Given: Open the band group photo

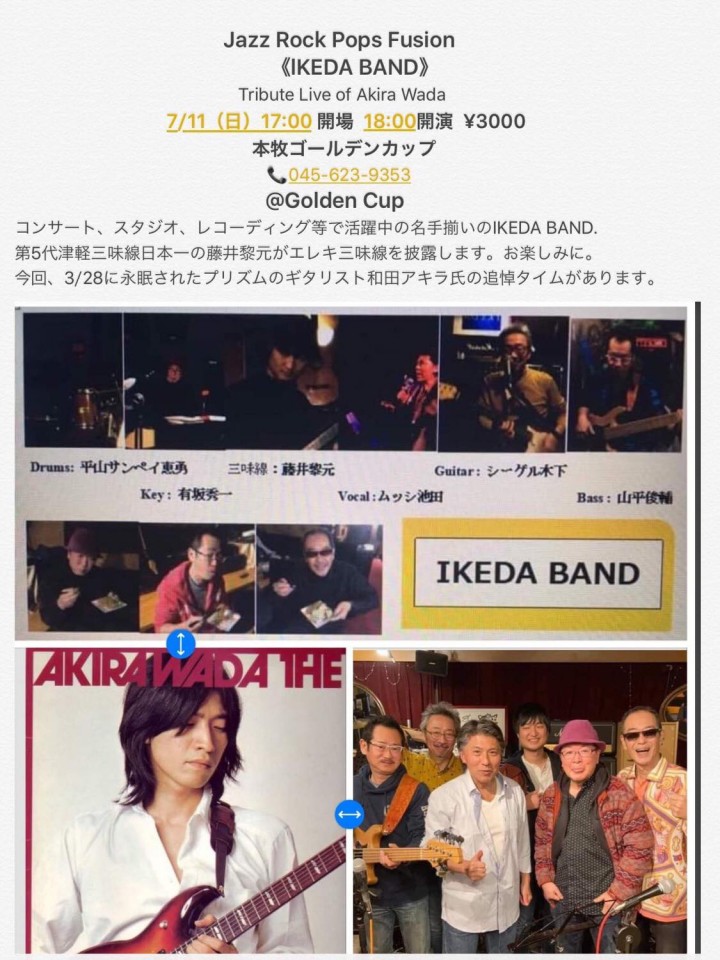Looking at the screenshot, I should pos(520,800).
